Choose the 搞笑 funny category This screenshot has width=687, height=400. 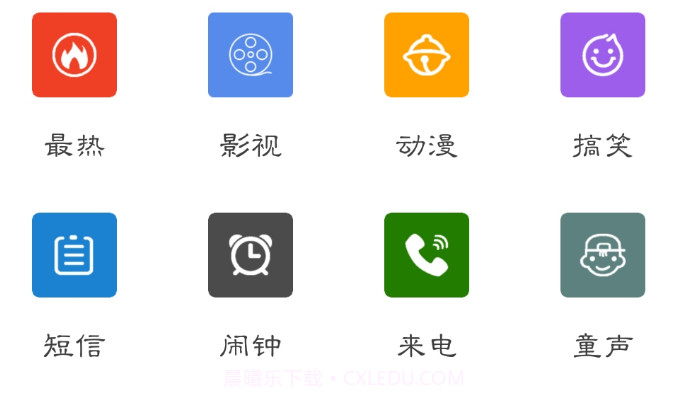click(x=602, y=55)
